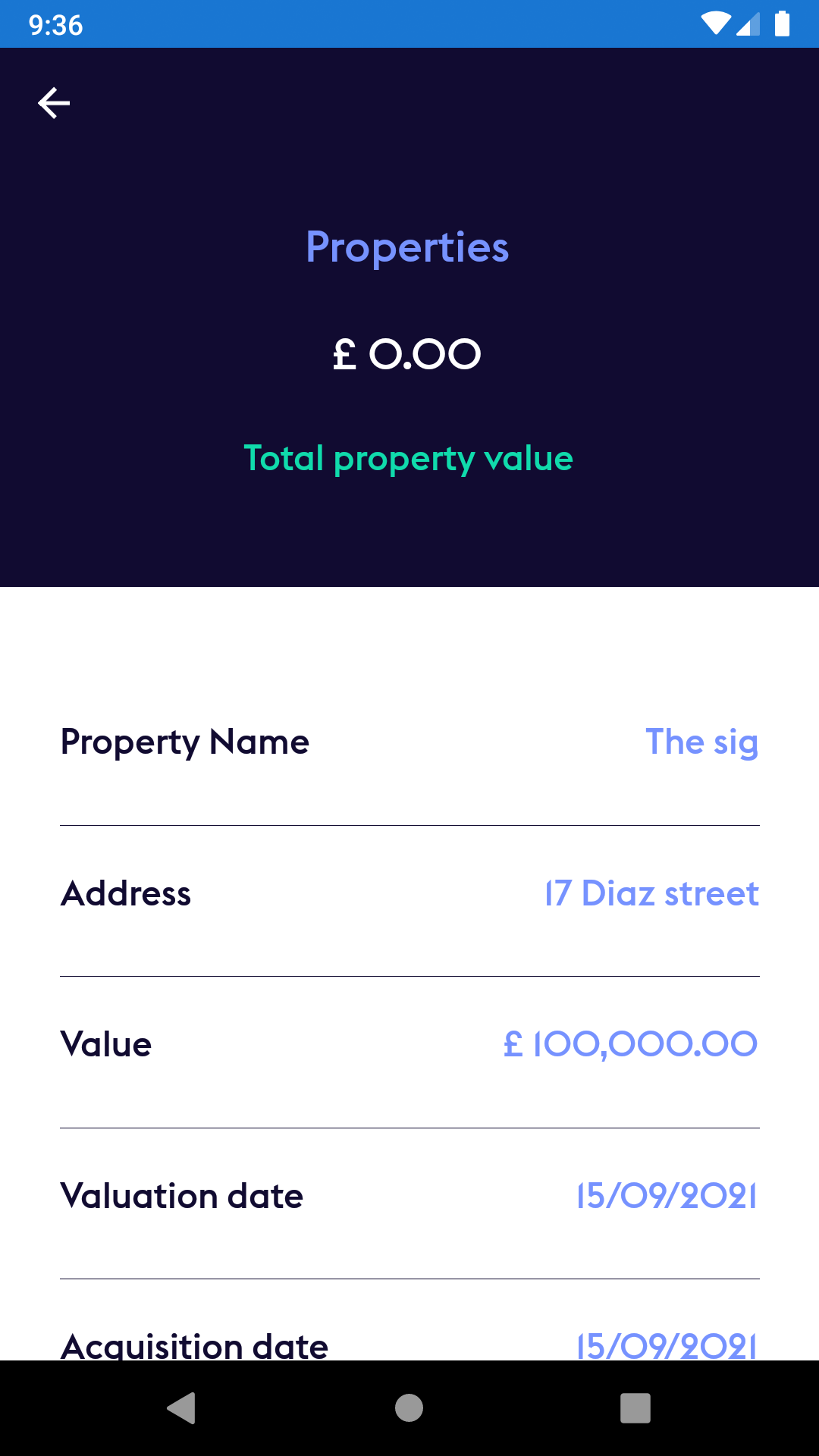Edit the Property Name value The sig
819x1456 pixels.
(701, 742)
